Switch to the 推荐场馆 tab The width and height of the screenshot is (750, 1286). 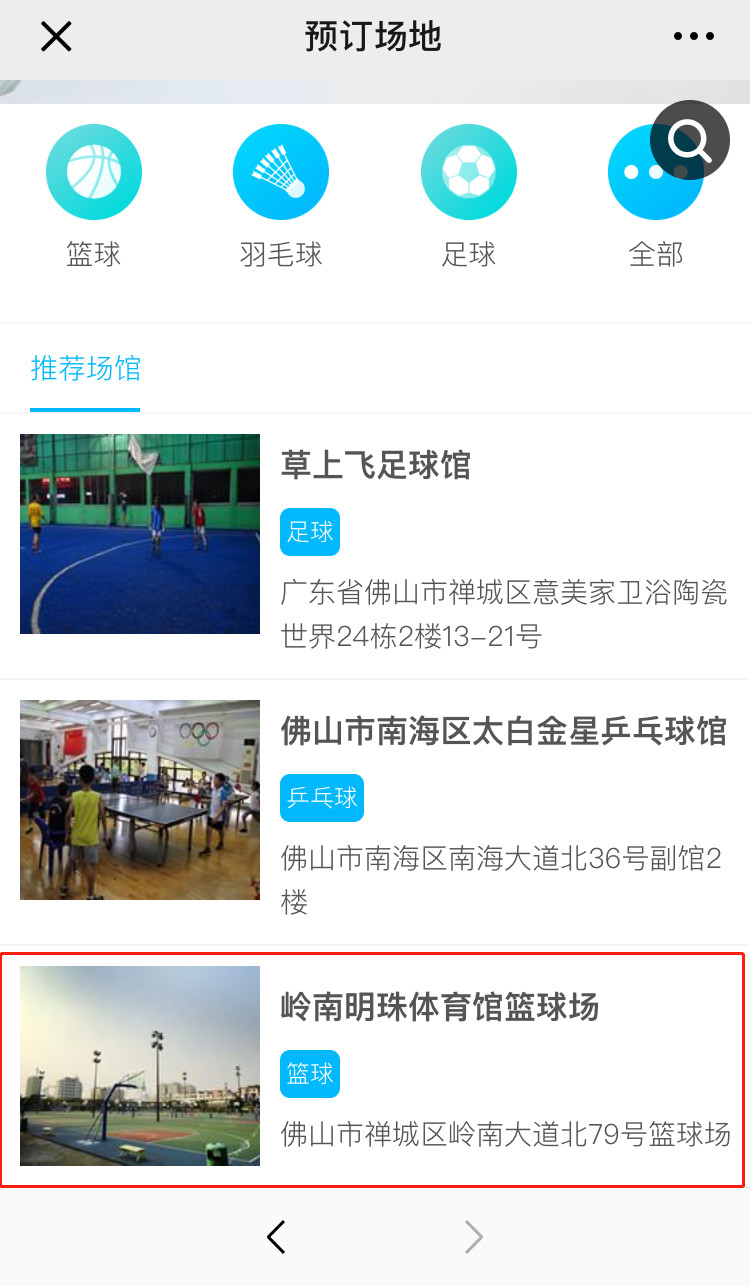(x=85, y=369)
